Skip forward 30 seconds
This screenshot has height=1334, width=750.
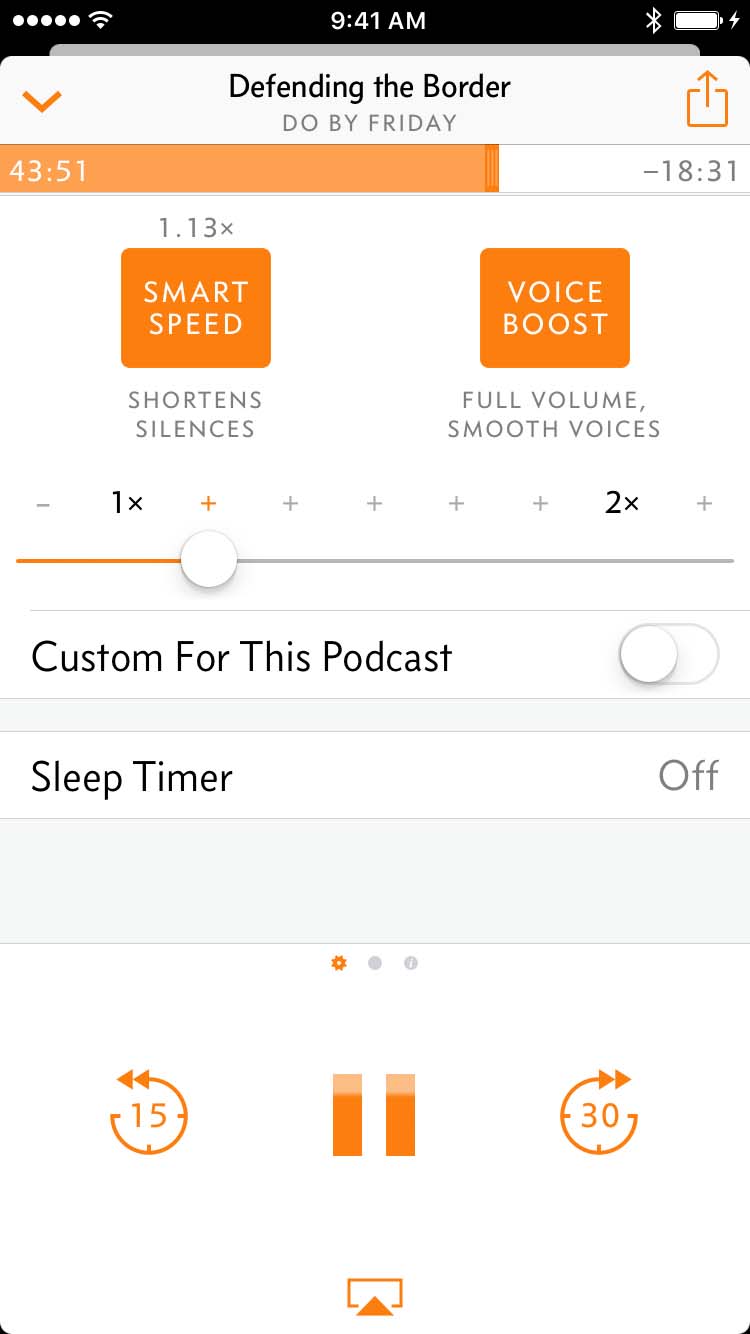599,1111
